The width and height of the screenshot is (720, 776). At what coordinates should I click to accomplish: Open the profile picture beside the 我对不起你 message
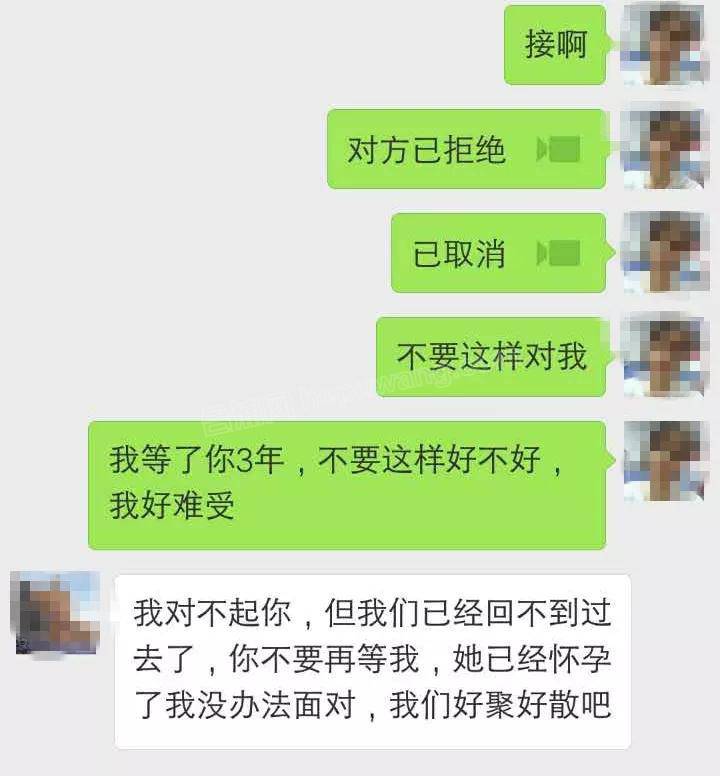click(x=56, y=613)
